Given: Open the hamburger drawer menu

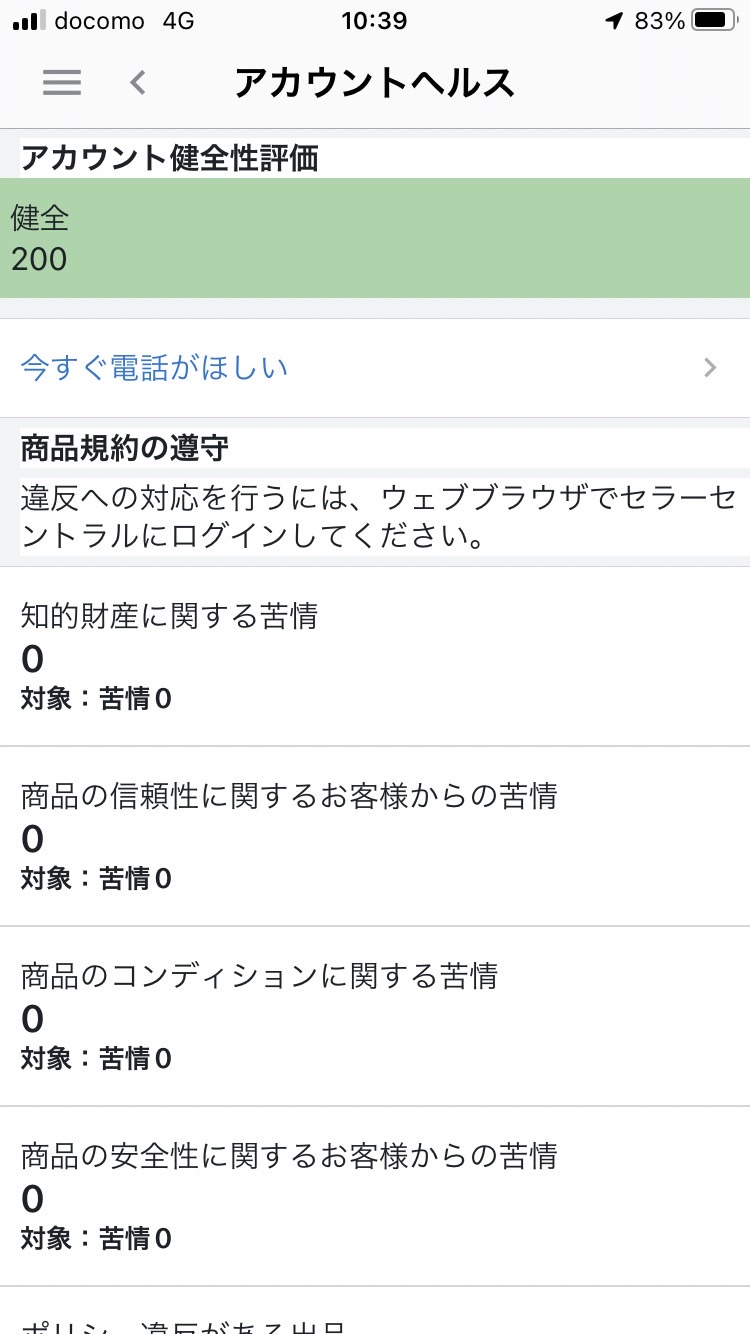Looking at the screenshot, I should pos(62,83).
